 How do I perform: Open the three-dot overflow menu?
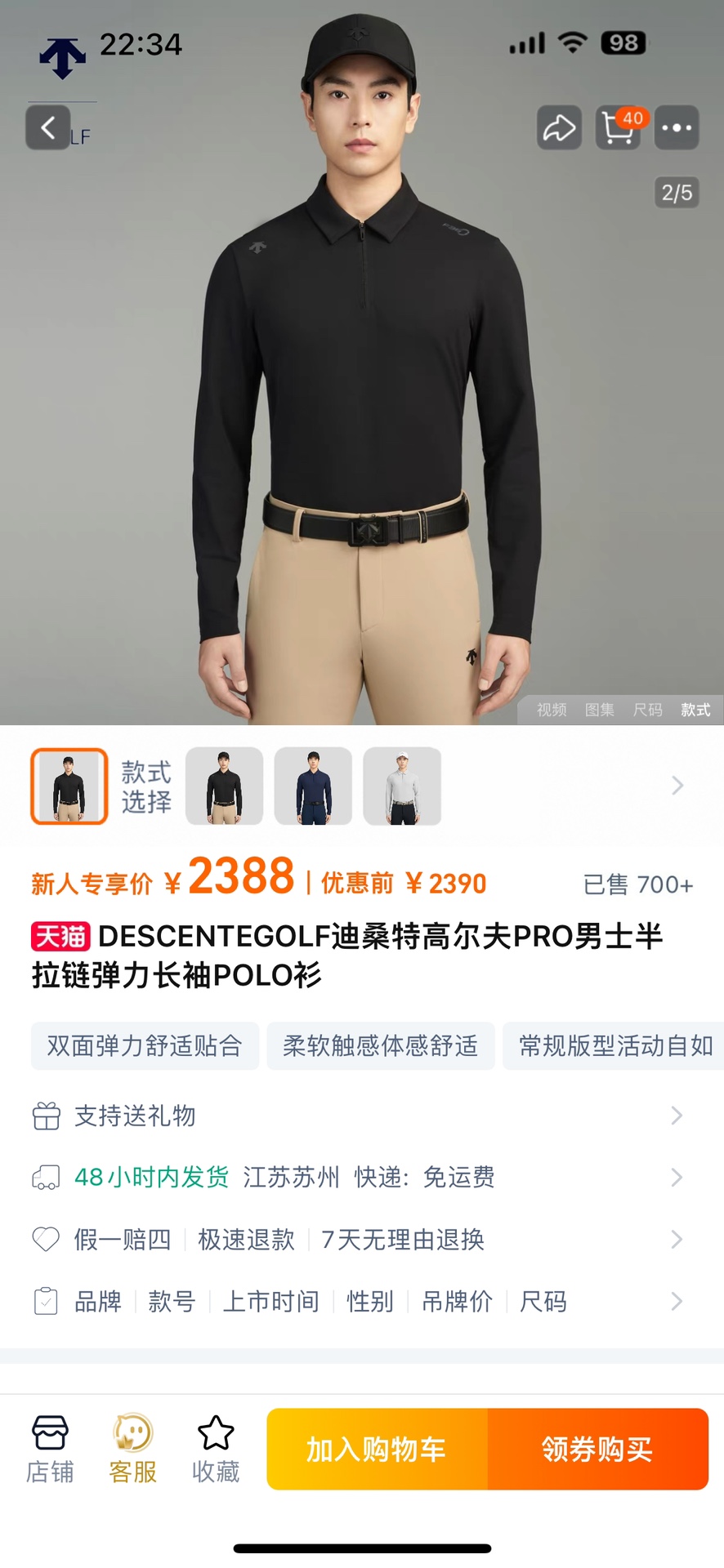(677, 127)
